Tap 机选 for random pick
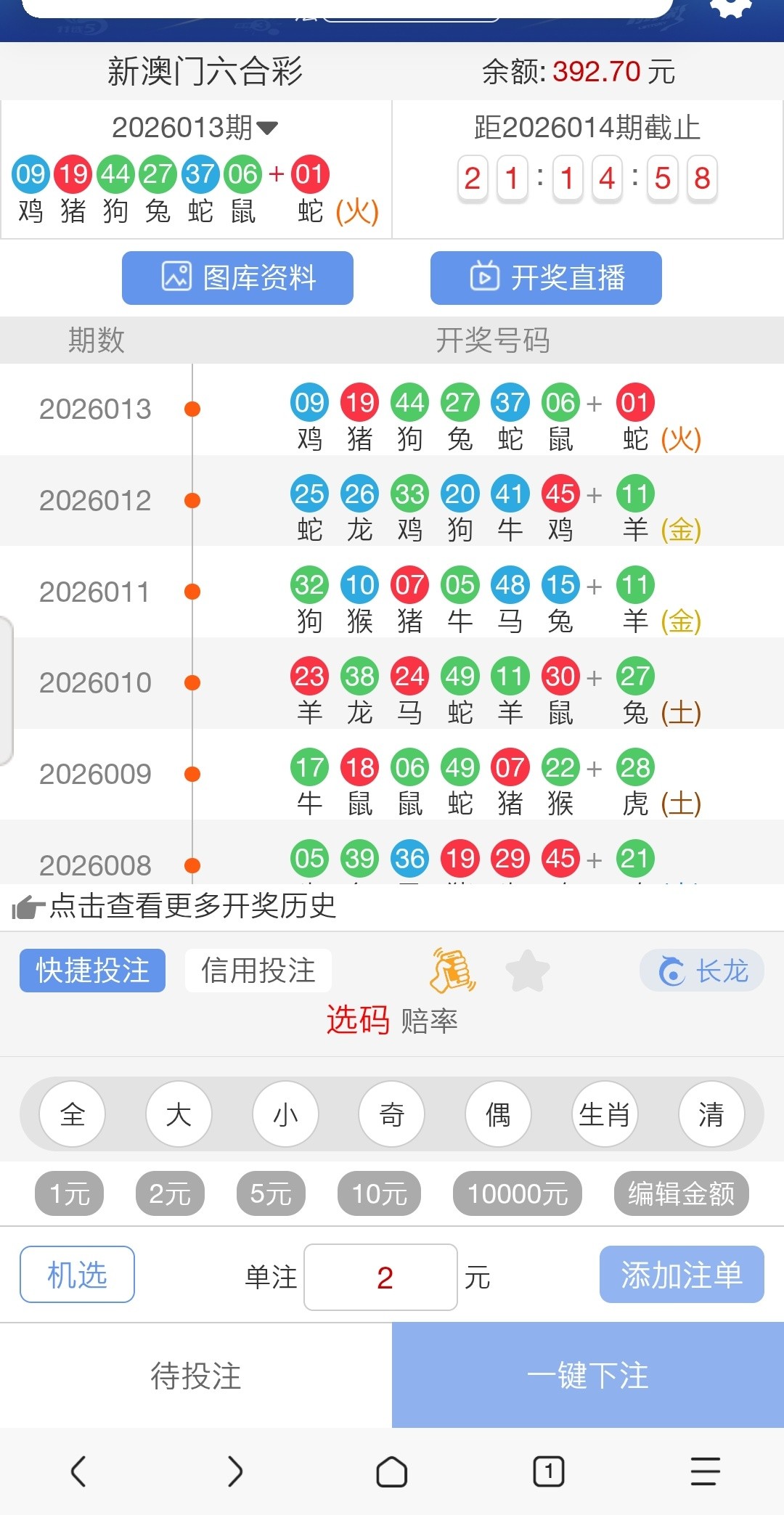784x1515 pixels. point(77,1275)
